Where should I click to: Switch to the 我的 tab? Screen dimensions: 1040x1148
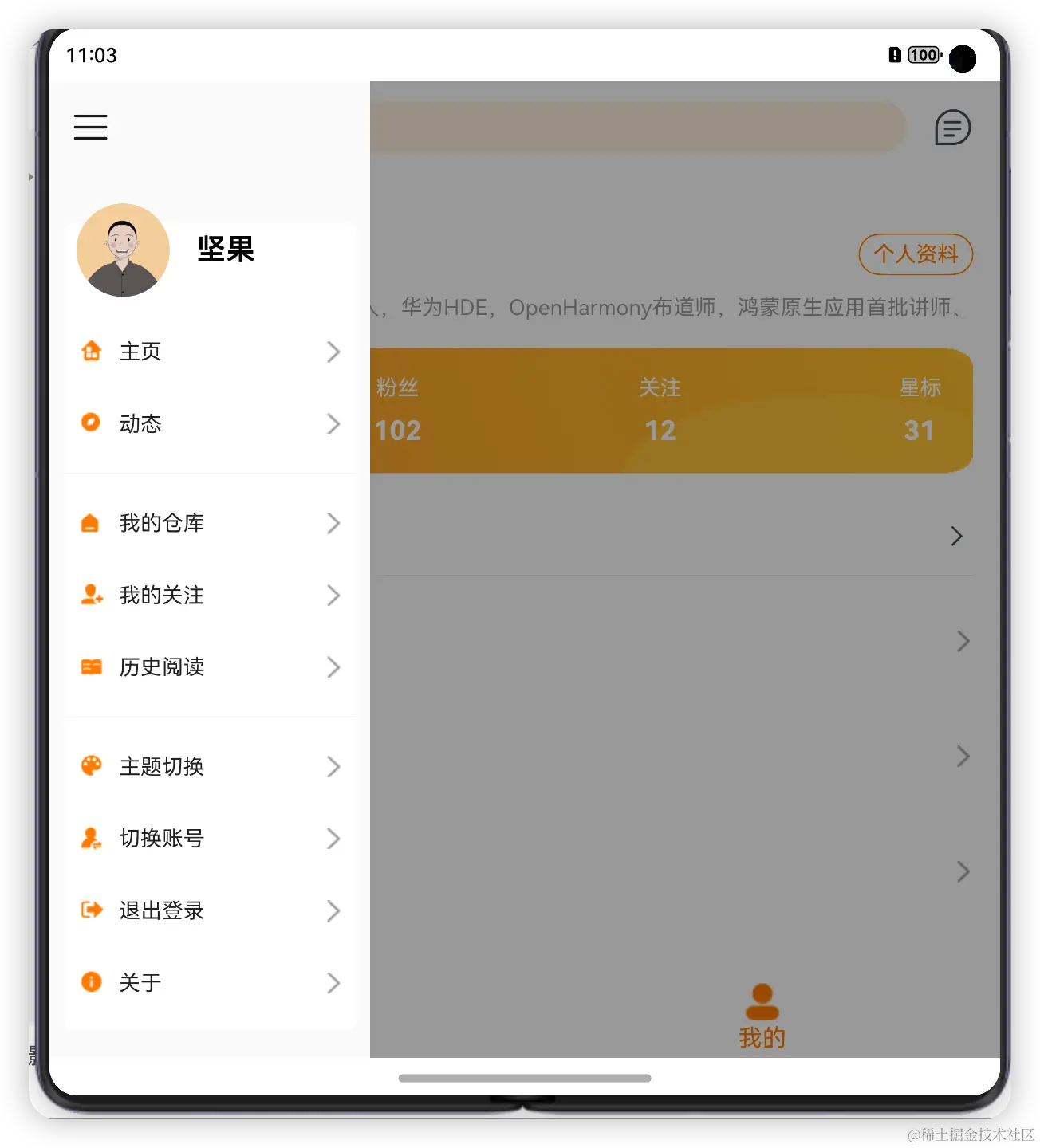pos(762,1016)
